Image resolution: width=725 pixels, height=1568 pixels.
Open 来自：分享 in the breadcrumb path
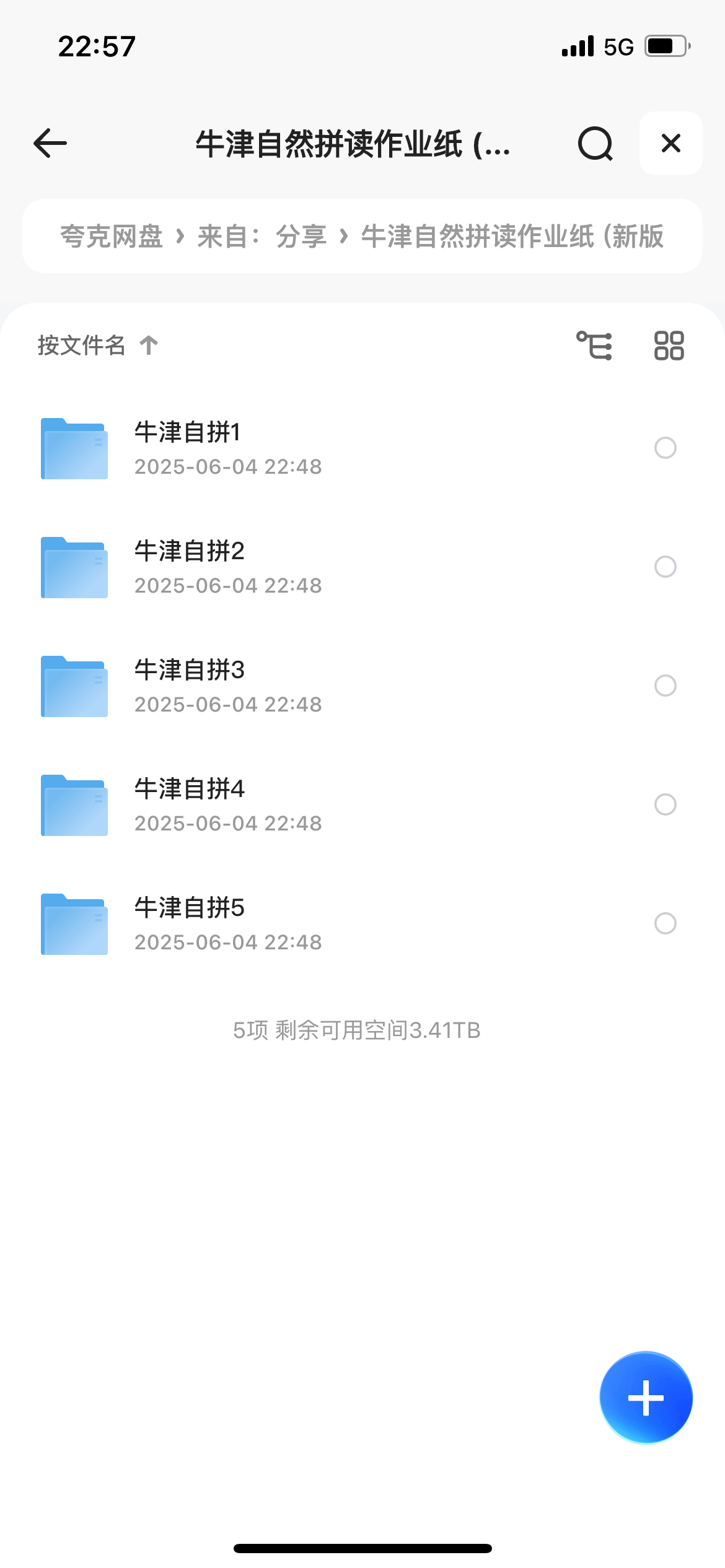click(x=261, y=237)
